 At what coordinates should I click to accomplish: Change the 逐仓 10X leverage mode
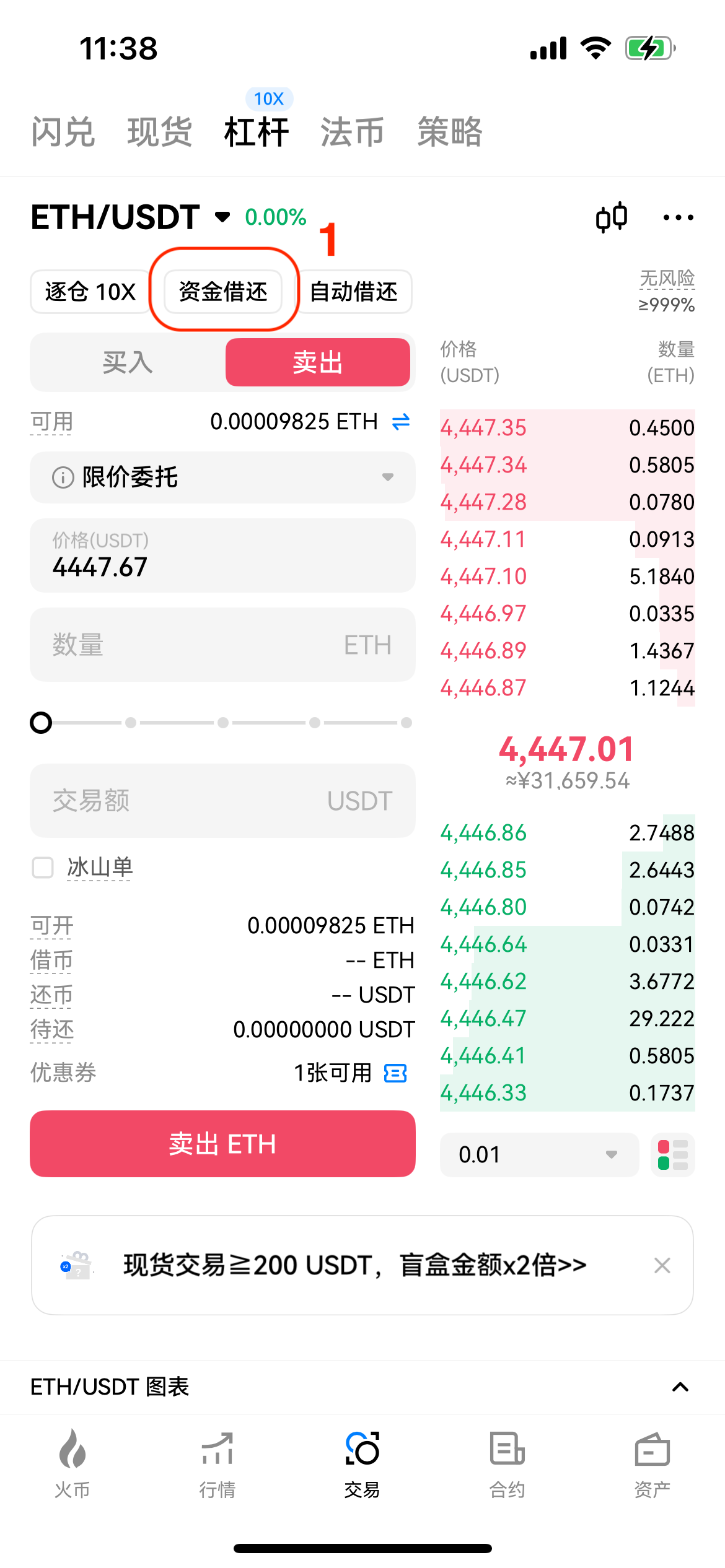coord(90,292)
